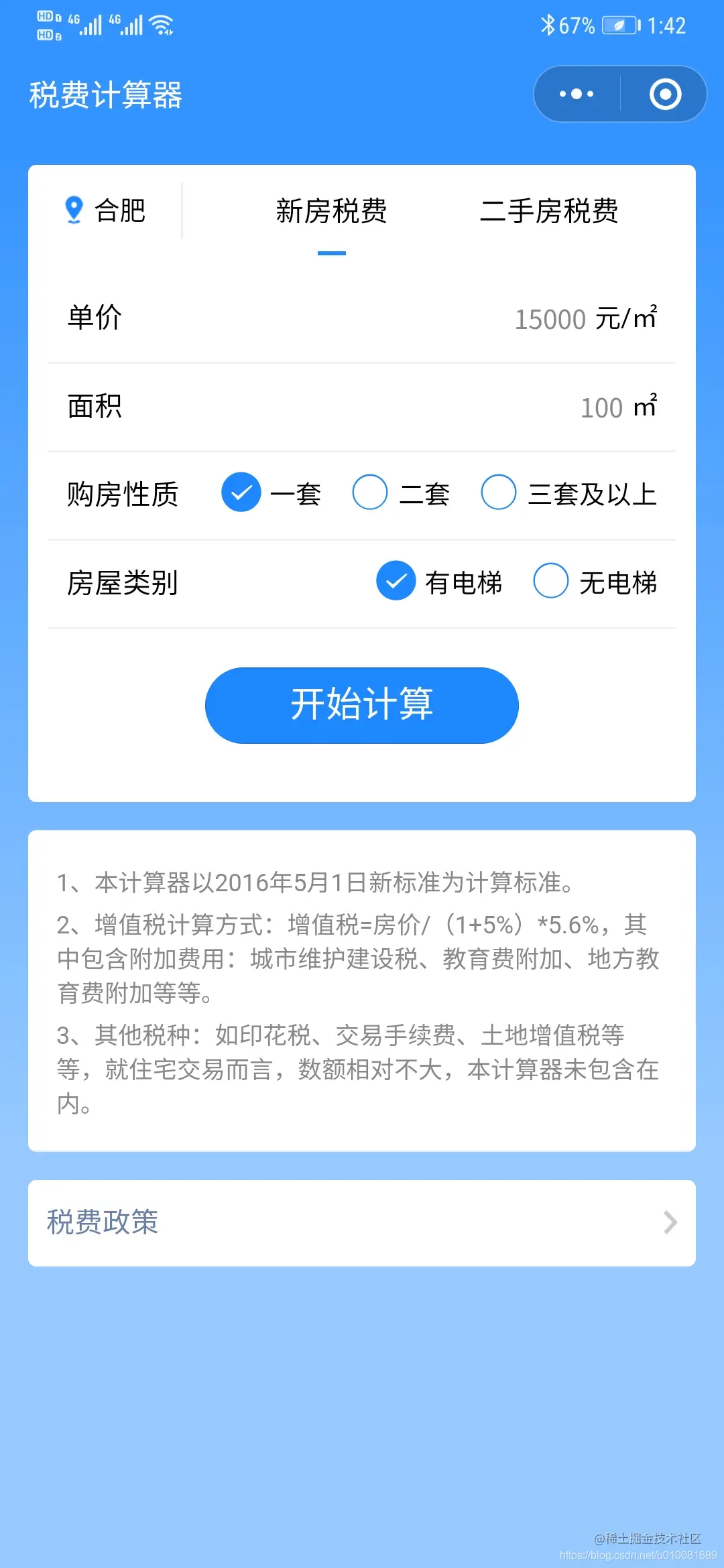Open the 税费政策 row
This screenshot has width=724, height=1568.
click(362, 1223)
